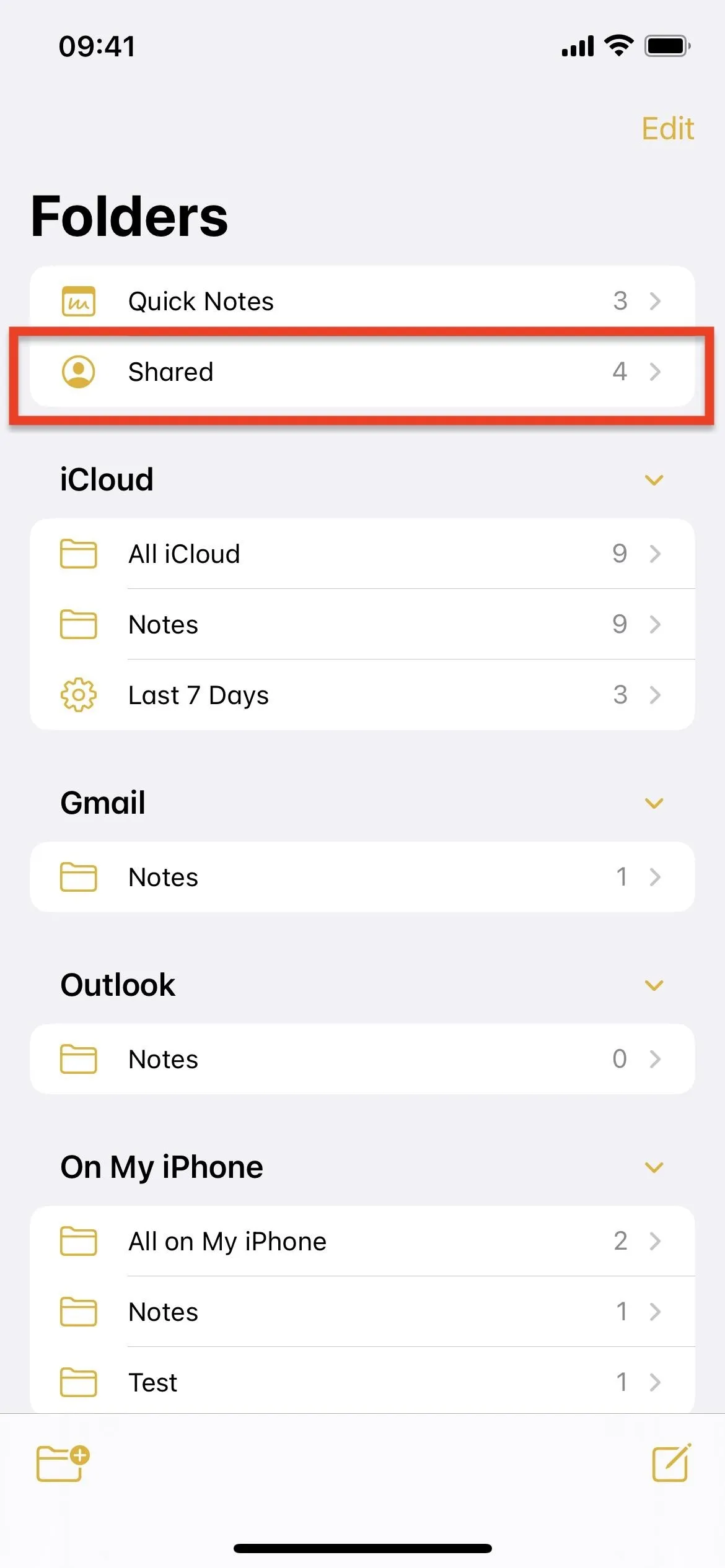The image size is (725, 1568).
Task: Collapse the Gmail section
Action: click(654, 803)
